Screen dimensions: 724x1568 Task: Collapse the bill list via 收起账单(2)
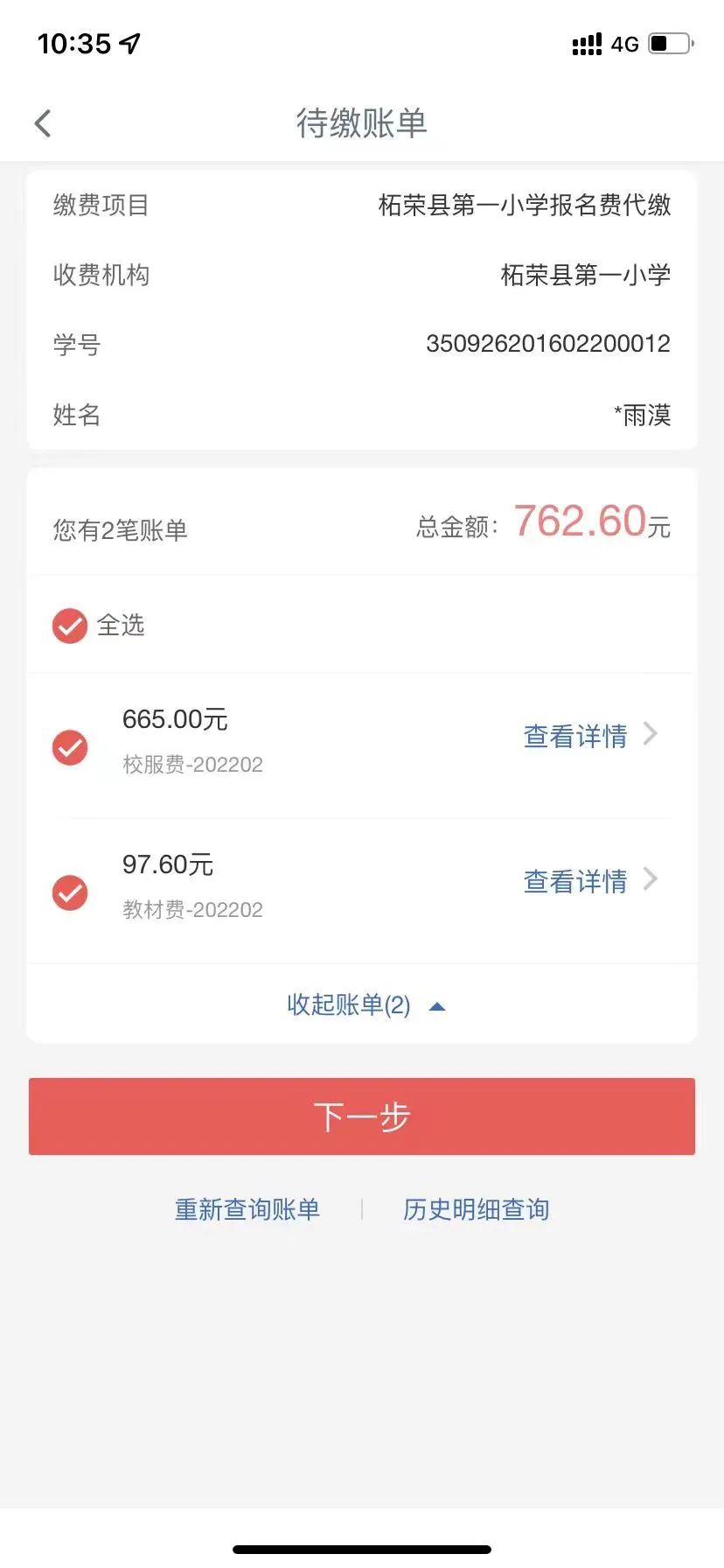[364, 1004]
